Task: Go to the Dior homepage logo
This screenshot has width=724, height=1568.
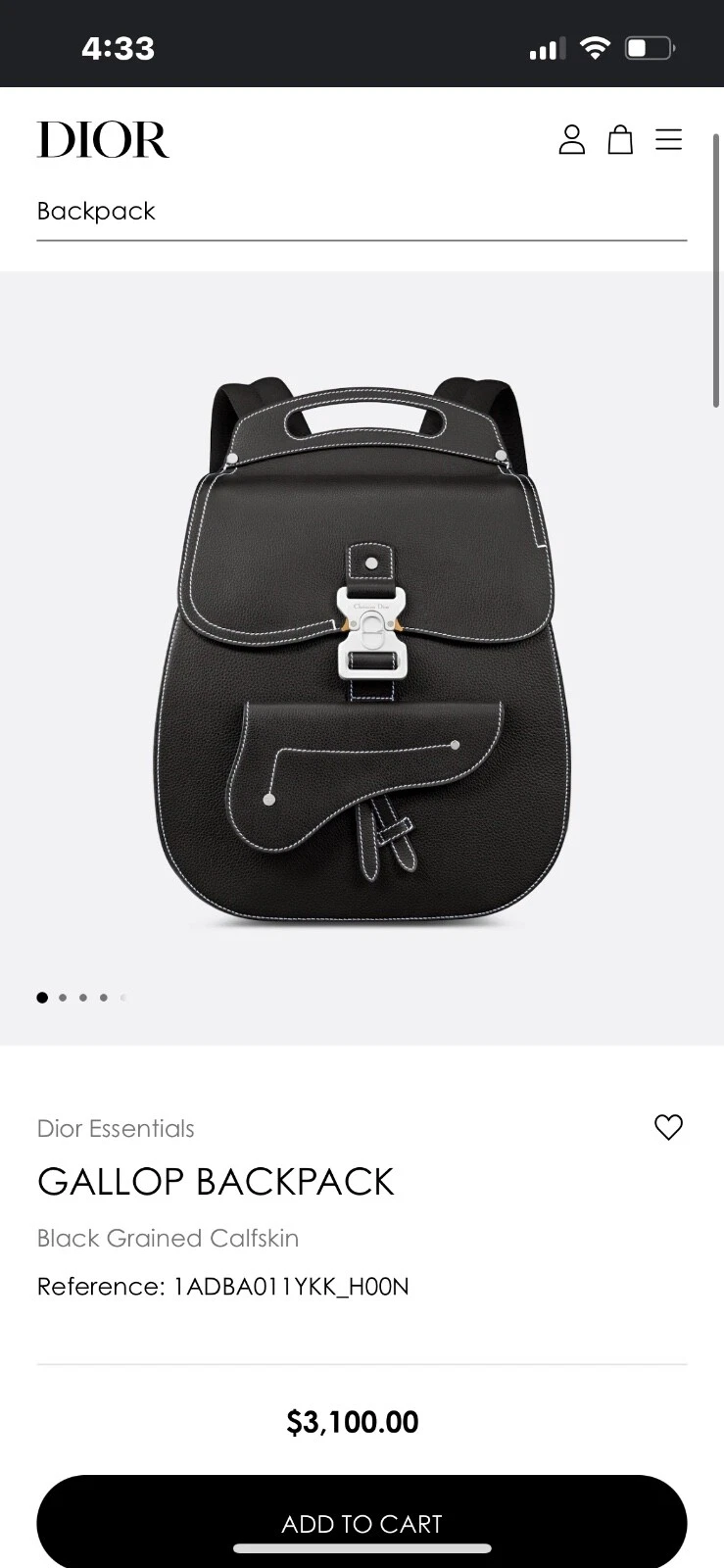Action: tap(103, 140)
